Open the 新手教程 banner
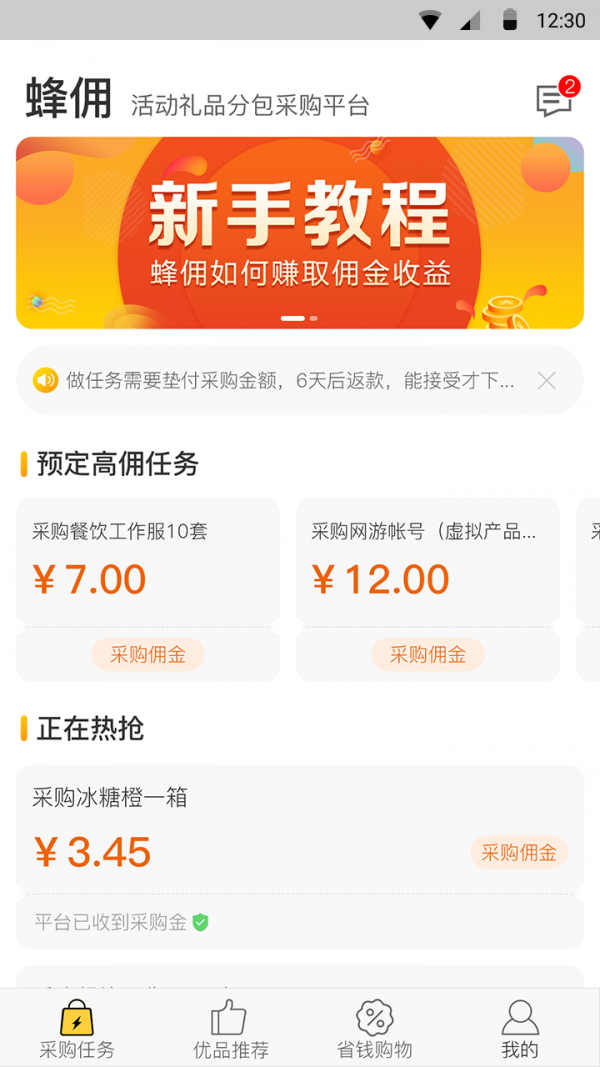This screenshot has height=1067, width=600. point(300,233)
